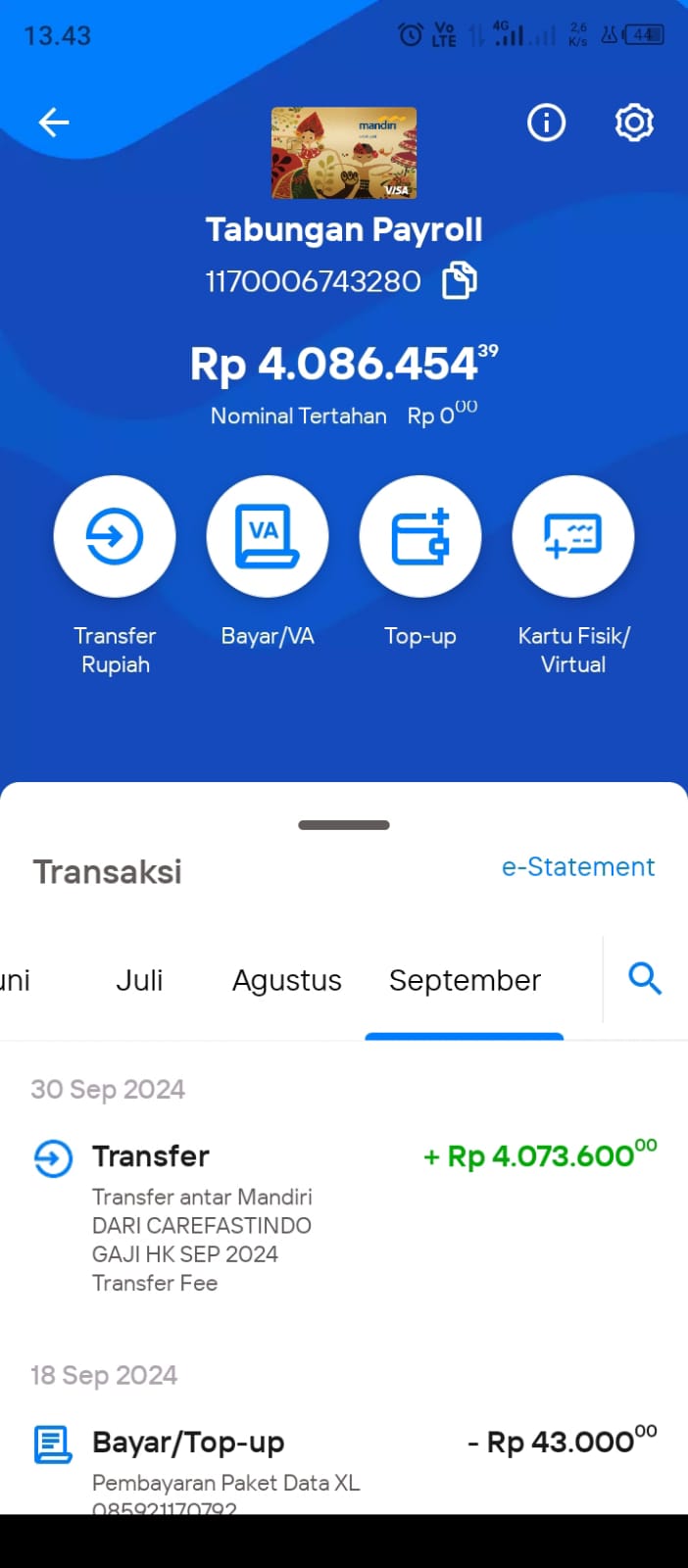Switch to the Agustus tab
This screenshot has width=688, height=1568.
point(287,981)
